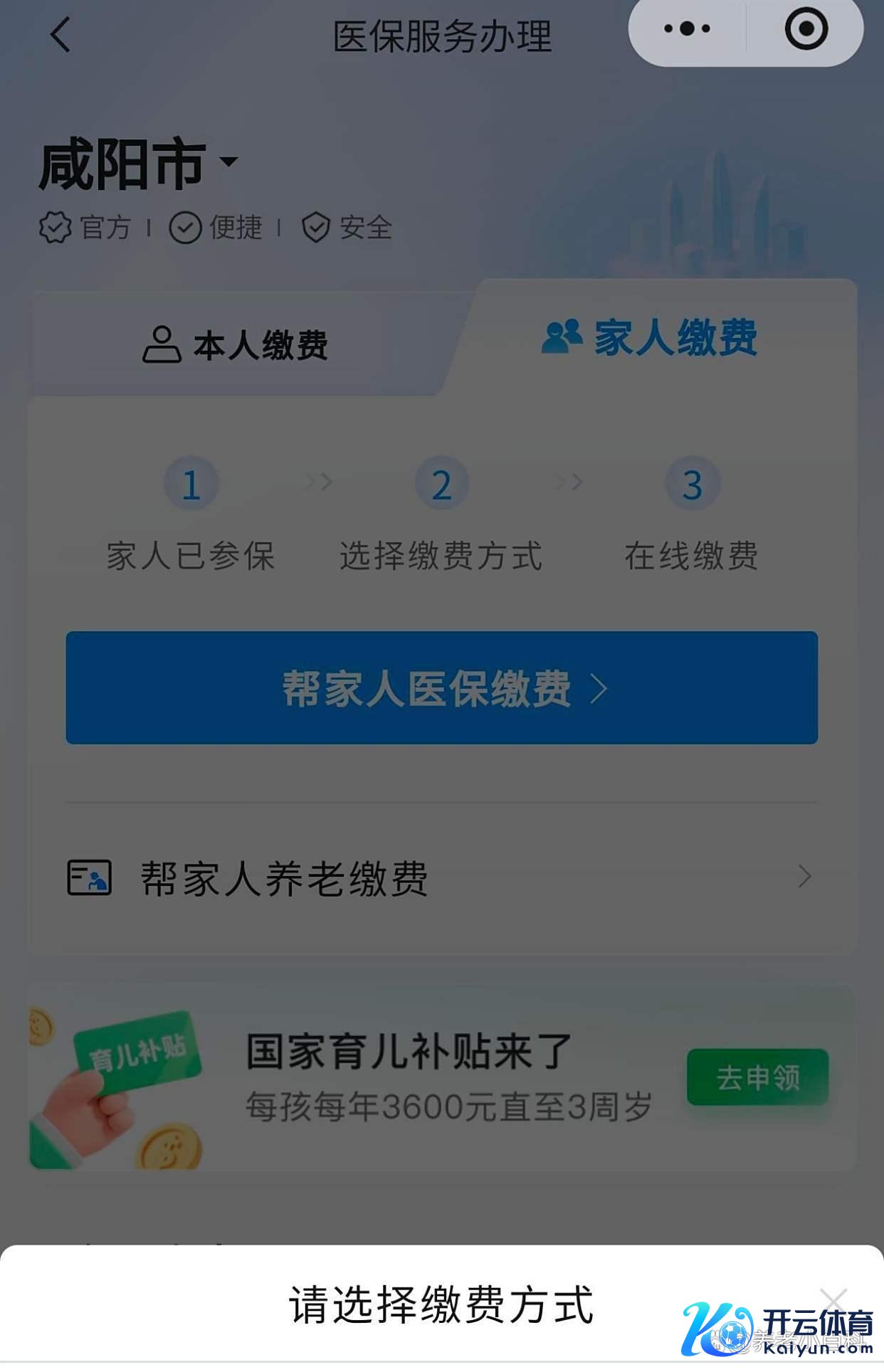The width and height of the screenshot is (884, 1372).
Task: Open the 咸阳市 city selector dropdown
Action: tap(139, 164)
